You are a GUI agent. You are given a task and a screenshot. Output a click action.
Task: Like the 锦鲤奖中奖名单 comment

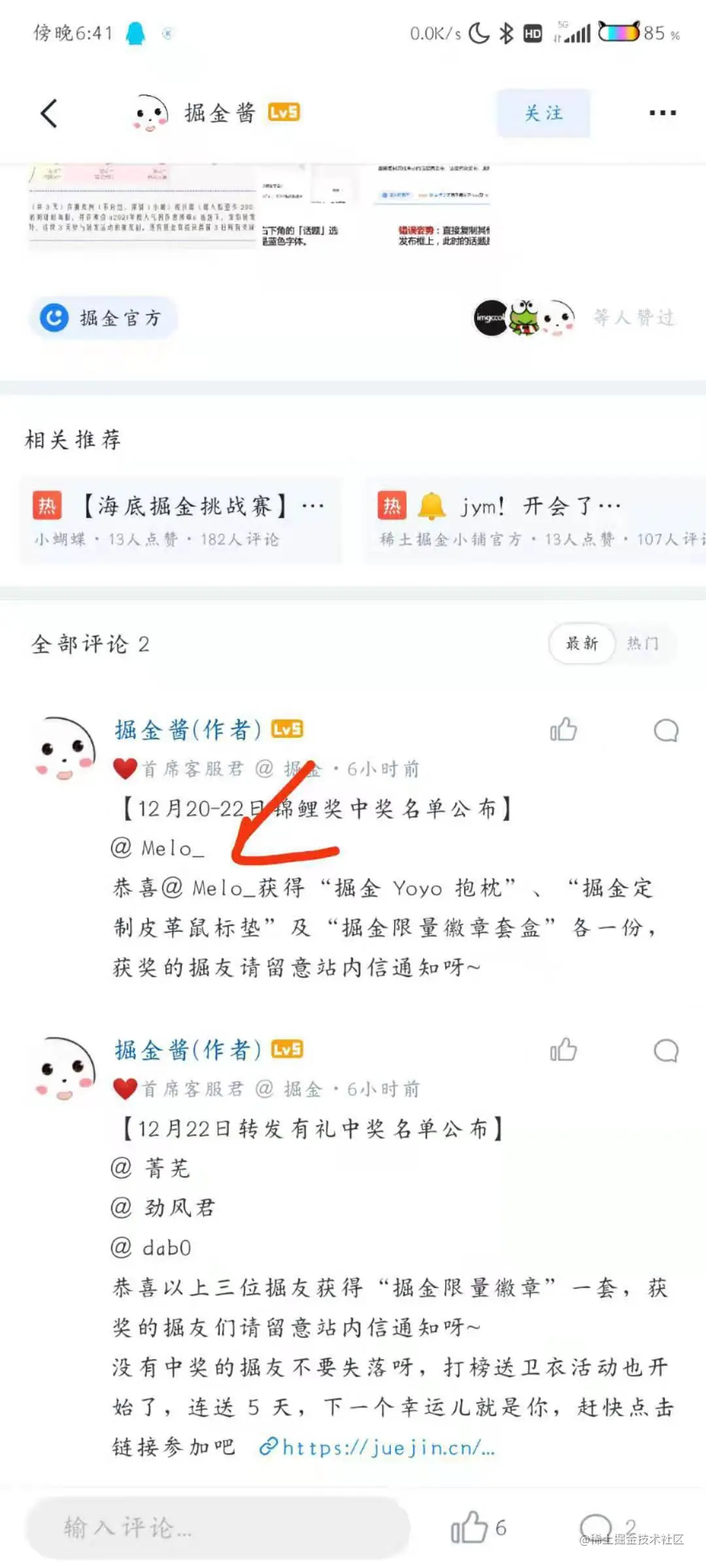(563, 730)
